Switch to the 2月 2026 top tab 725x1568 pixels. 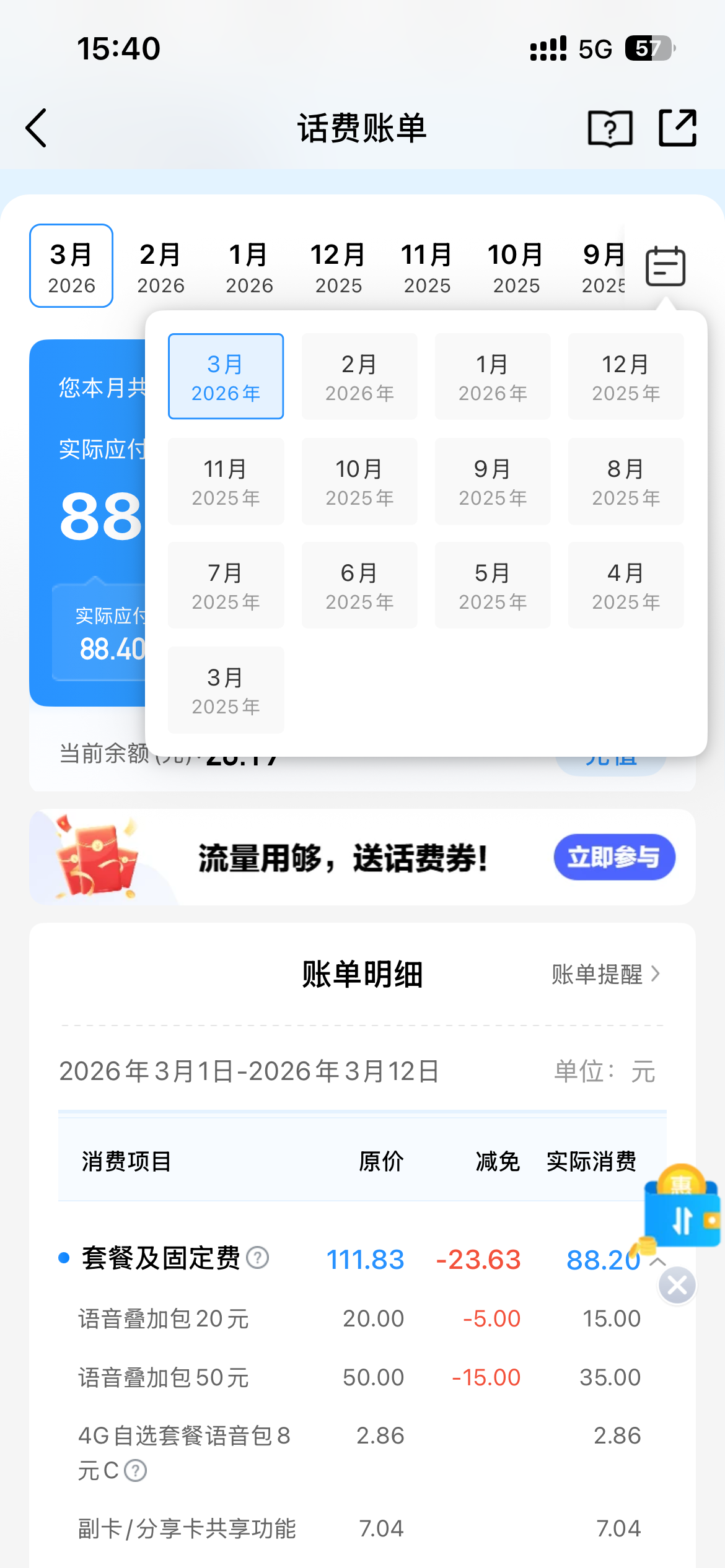[160, 267]
